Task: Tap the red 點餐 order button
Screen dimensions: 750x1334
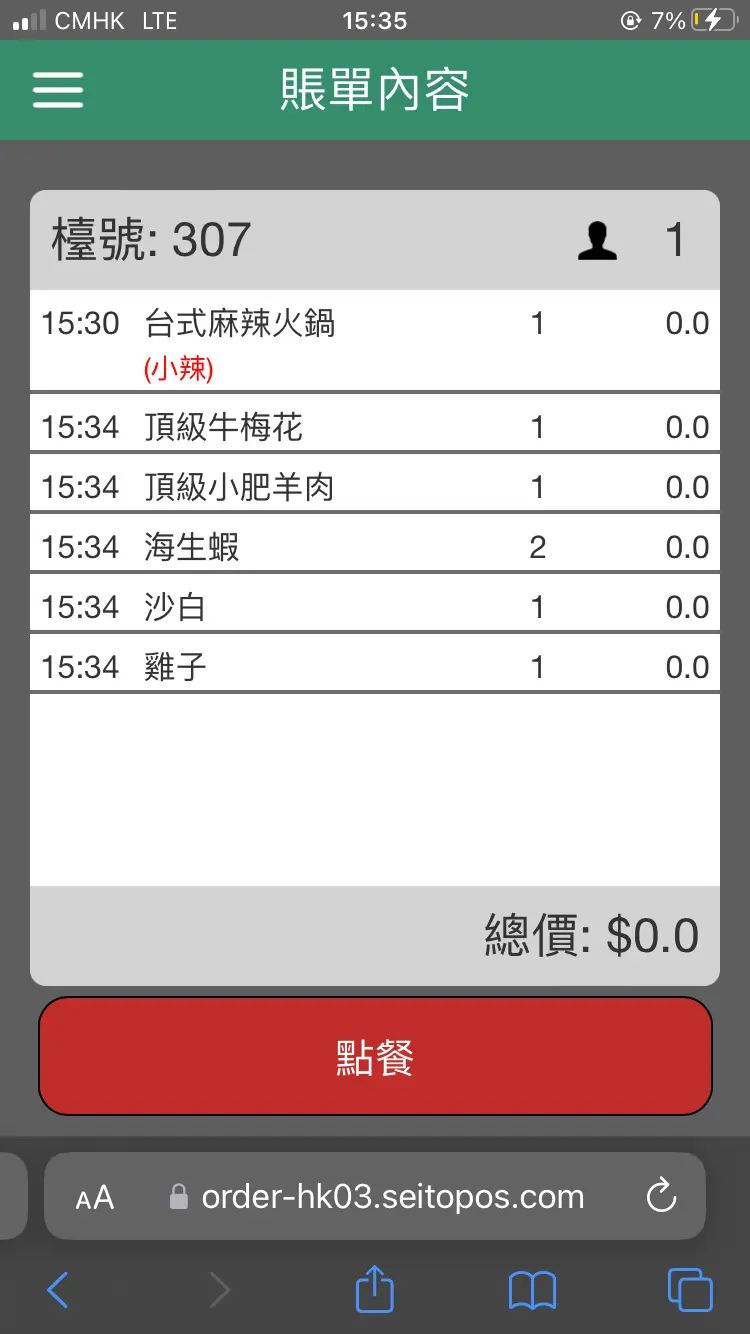Action: pyautogui.click(x=375, y=1056)
